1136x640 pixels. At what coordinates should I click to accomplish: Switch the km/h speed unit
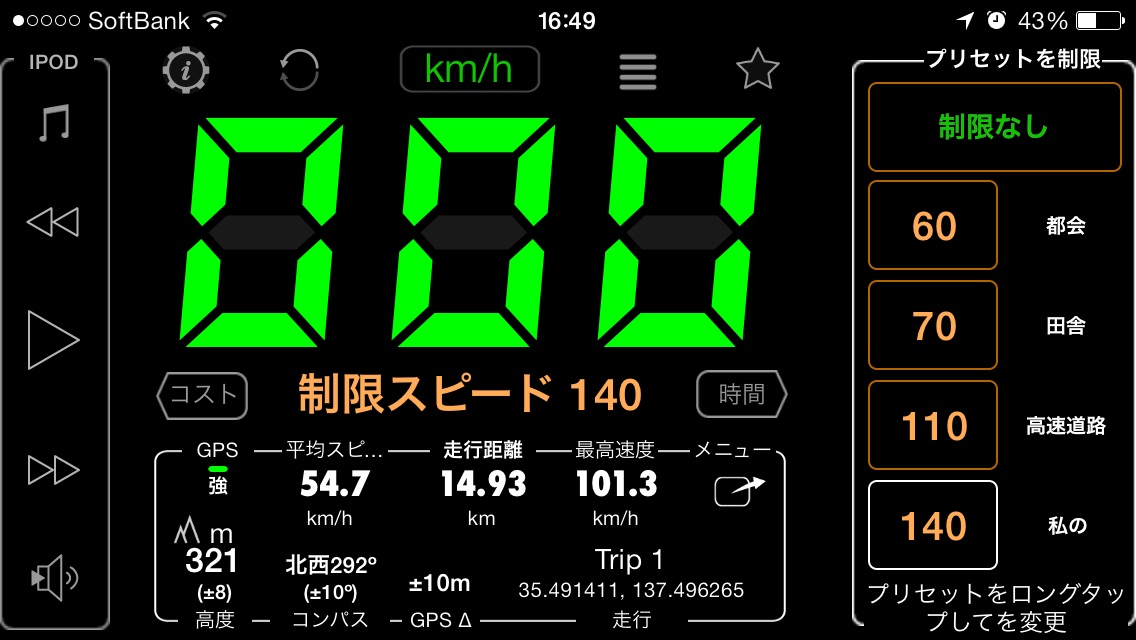coord(469,70)
